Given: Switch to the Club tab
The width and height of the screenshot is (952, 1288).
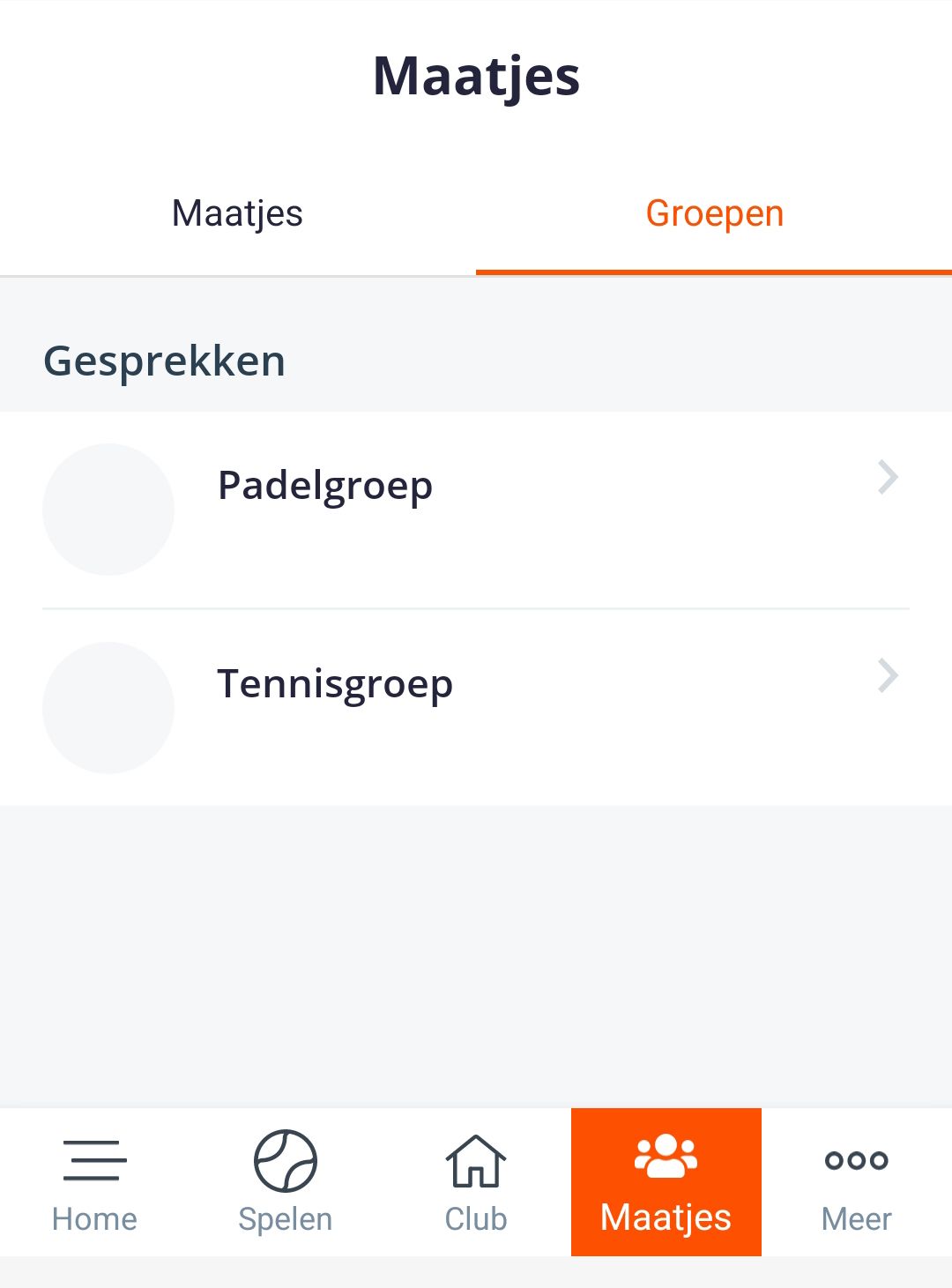Looking at the screenshot, I should 476,1182.
